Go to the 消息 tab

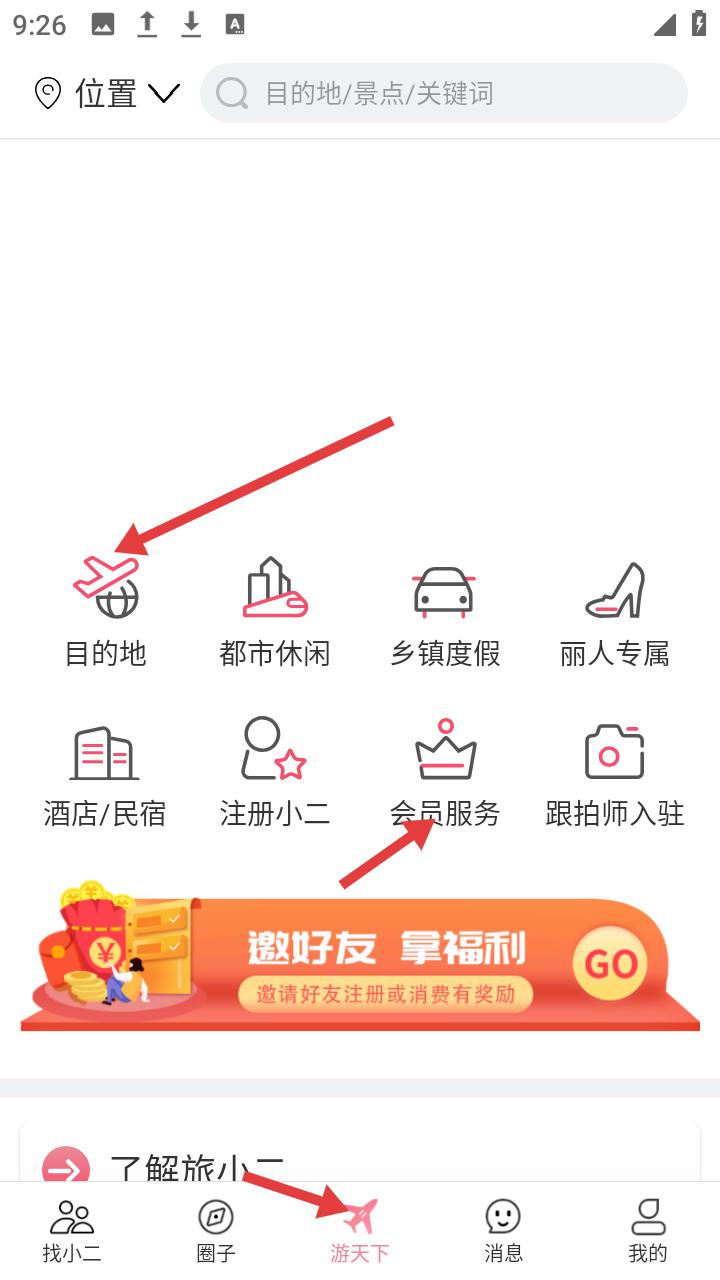504,1232
